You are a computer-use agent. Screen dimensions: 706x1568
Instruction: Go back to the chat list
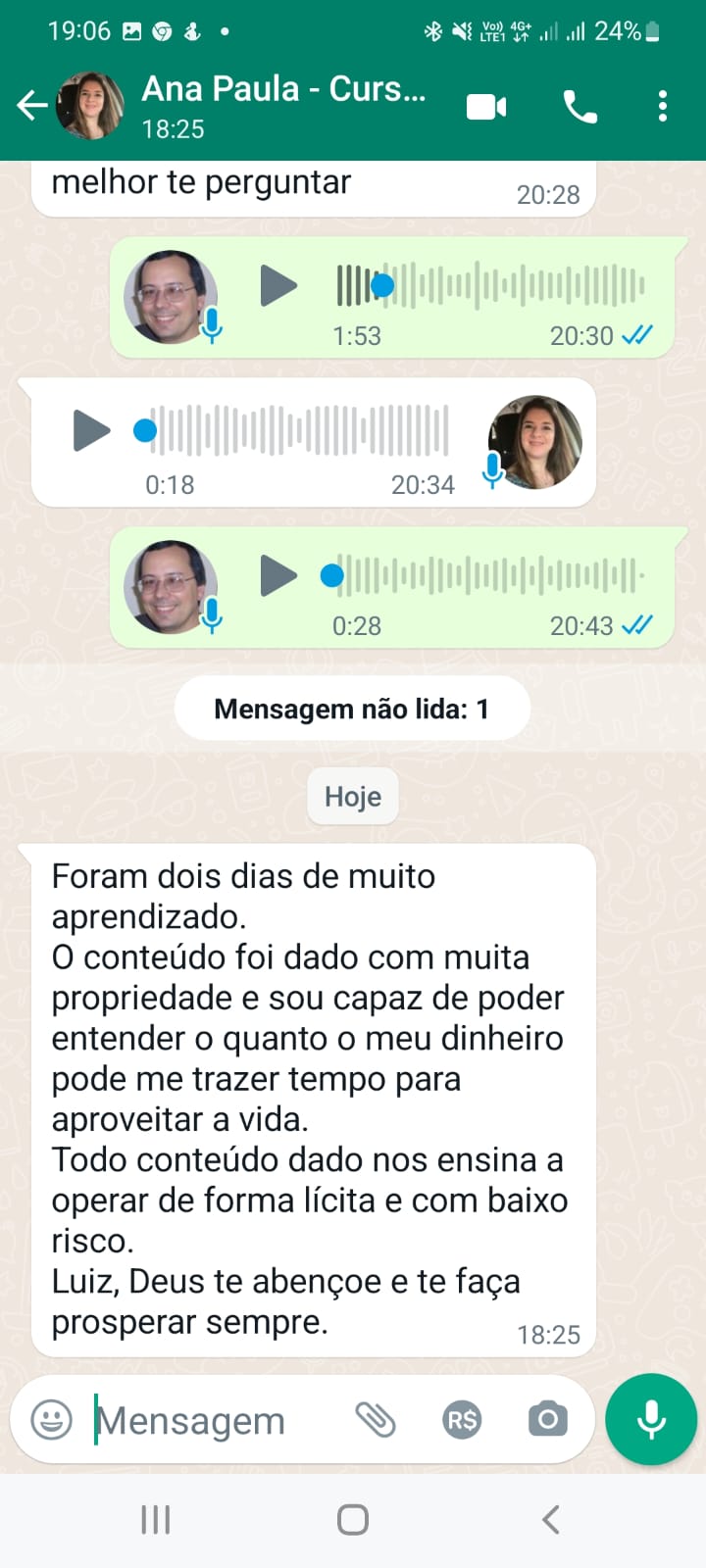pyautogui.click(x=31, y=106)
